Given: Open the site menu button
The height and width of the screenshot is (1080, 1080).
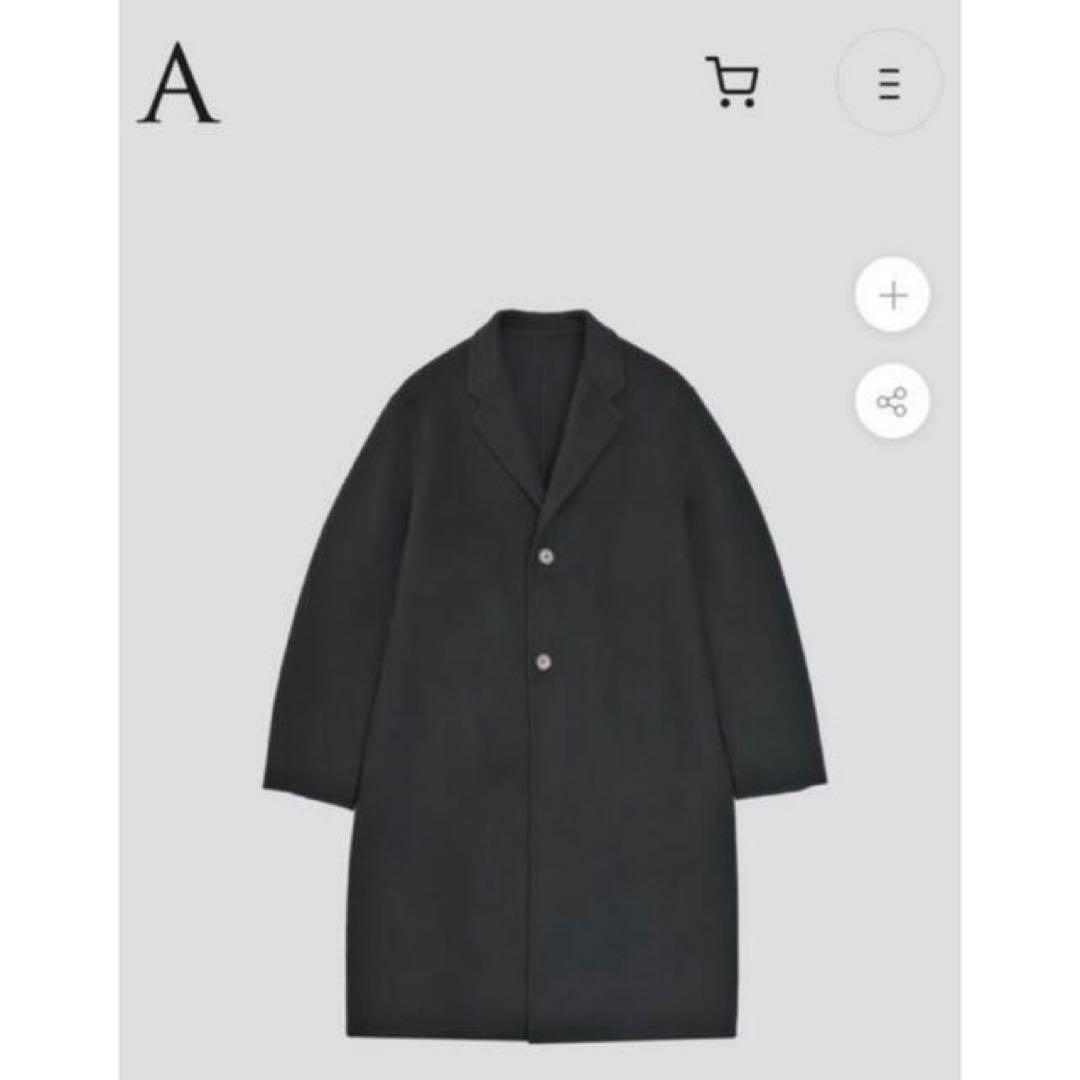Looking at the screenshot, I should [889, 83].
